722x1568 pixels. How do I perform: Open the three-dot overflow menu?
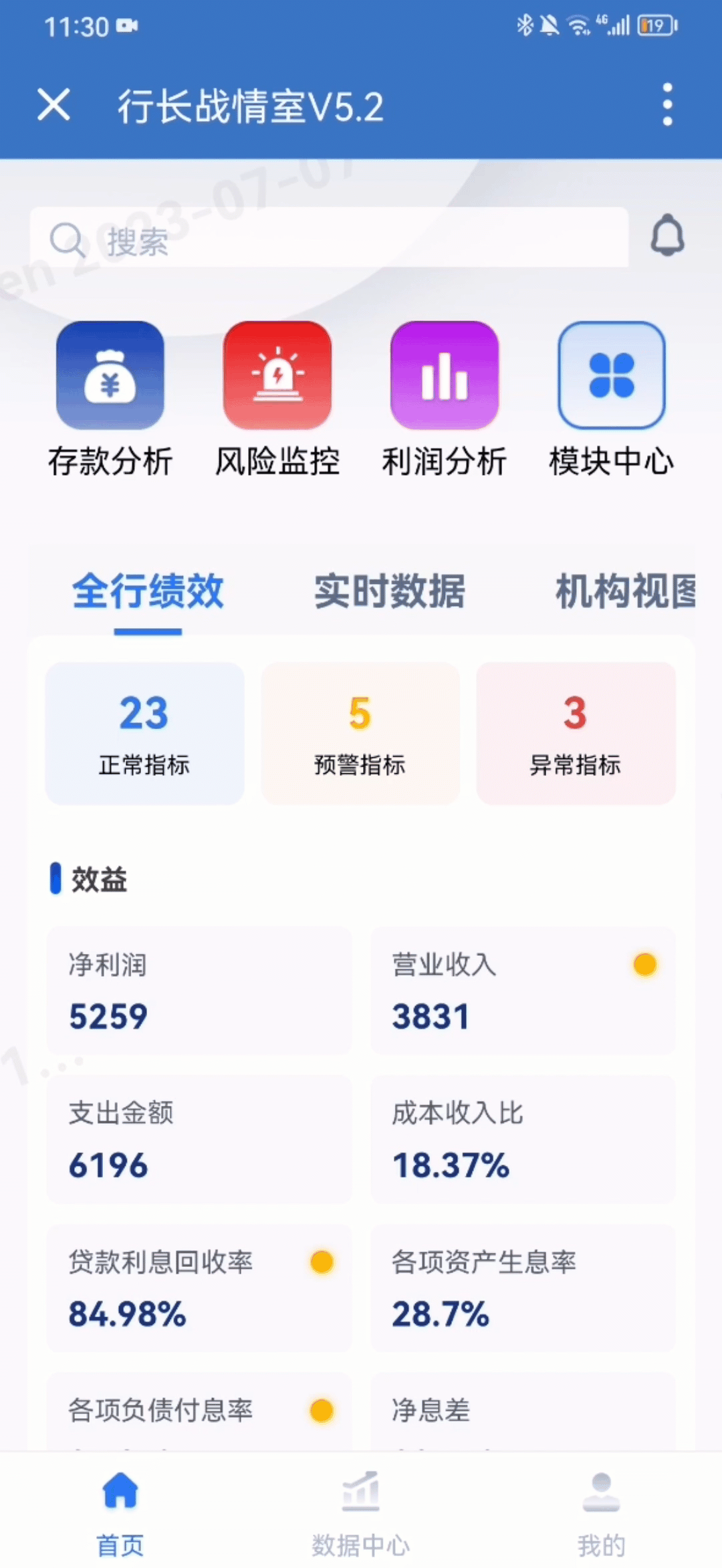[667, 105]
